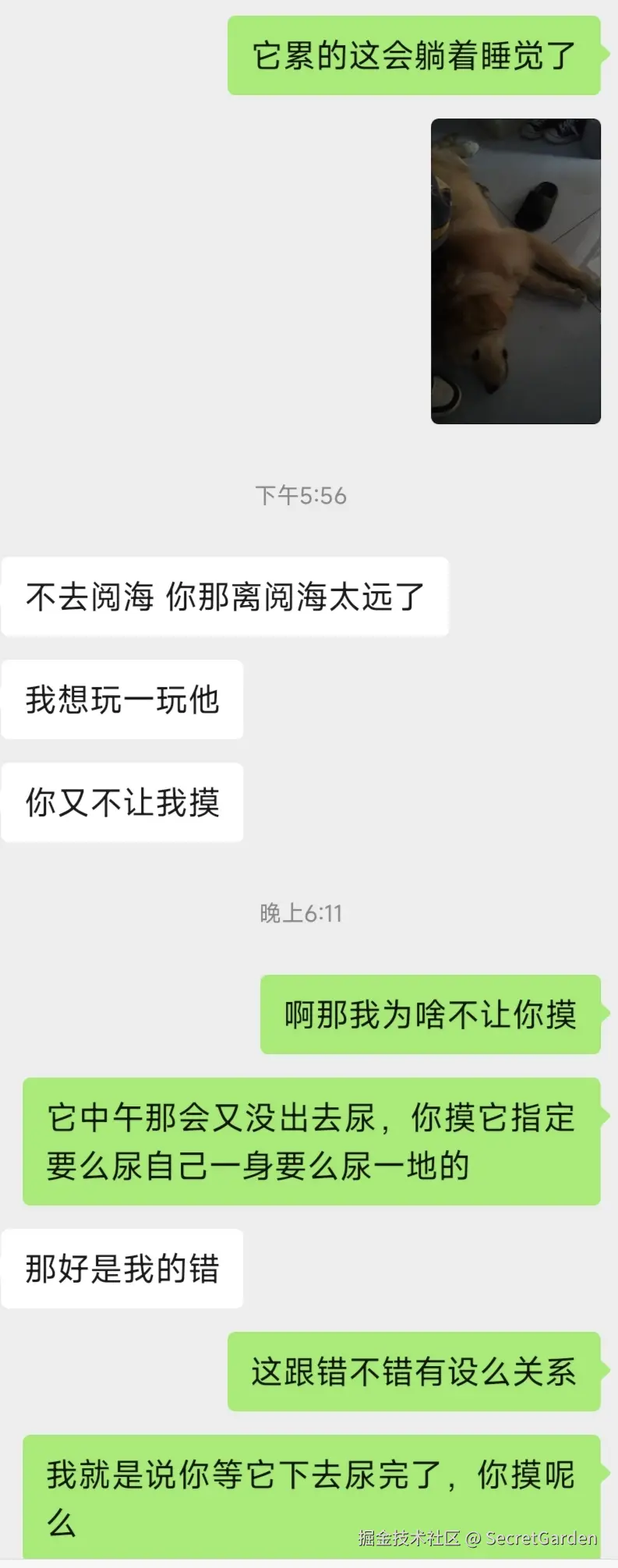Select the white bubble 我想玩一玩他
This screenshot has height=1568, width=618.
click(122, 700)
